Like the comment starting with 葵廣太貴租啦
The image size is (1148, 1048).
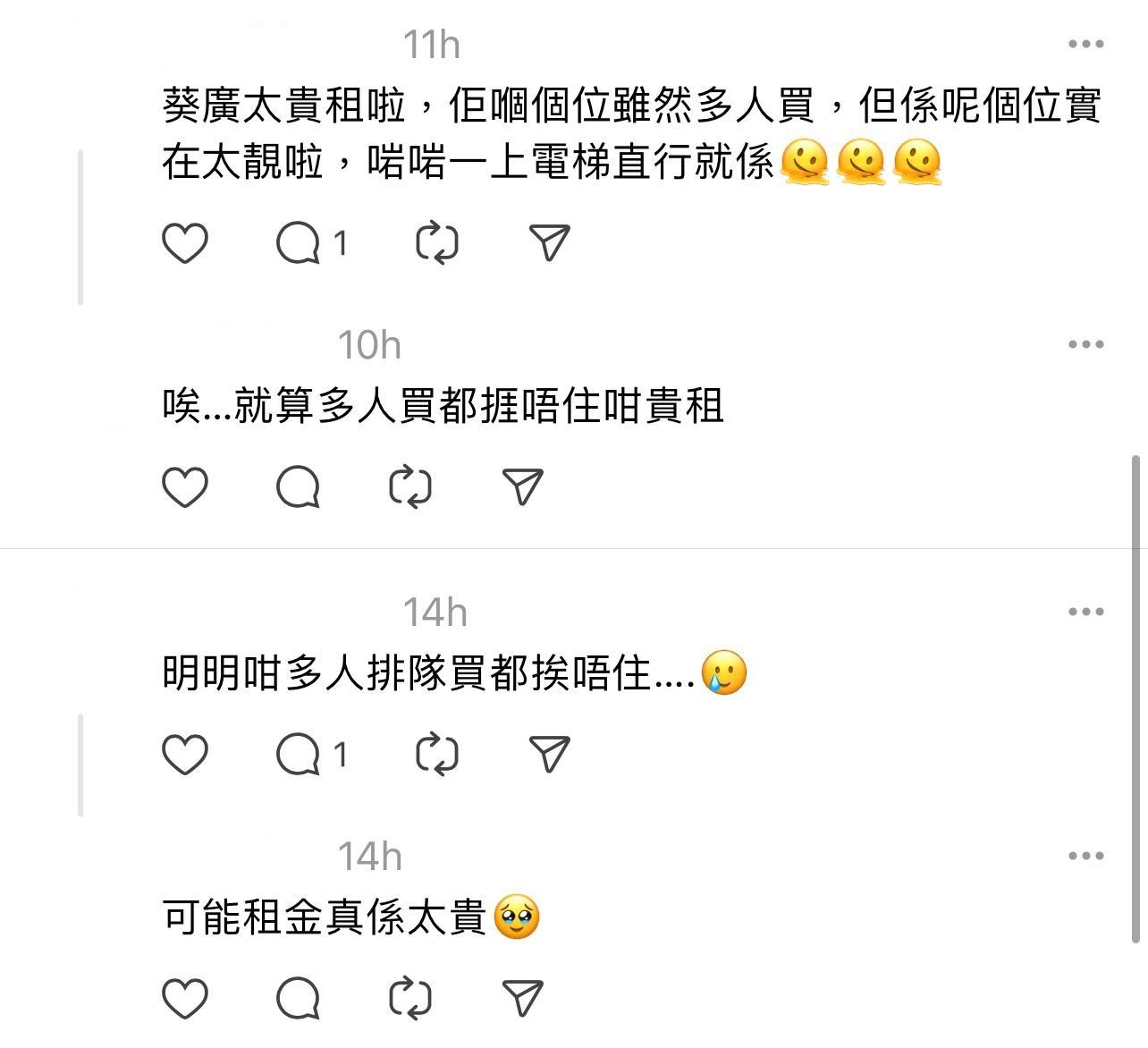click(185, 242)
